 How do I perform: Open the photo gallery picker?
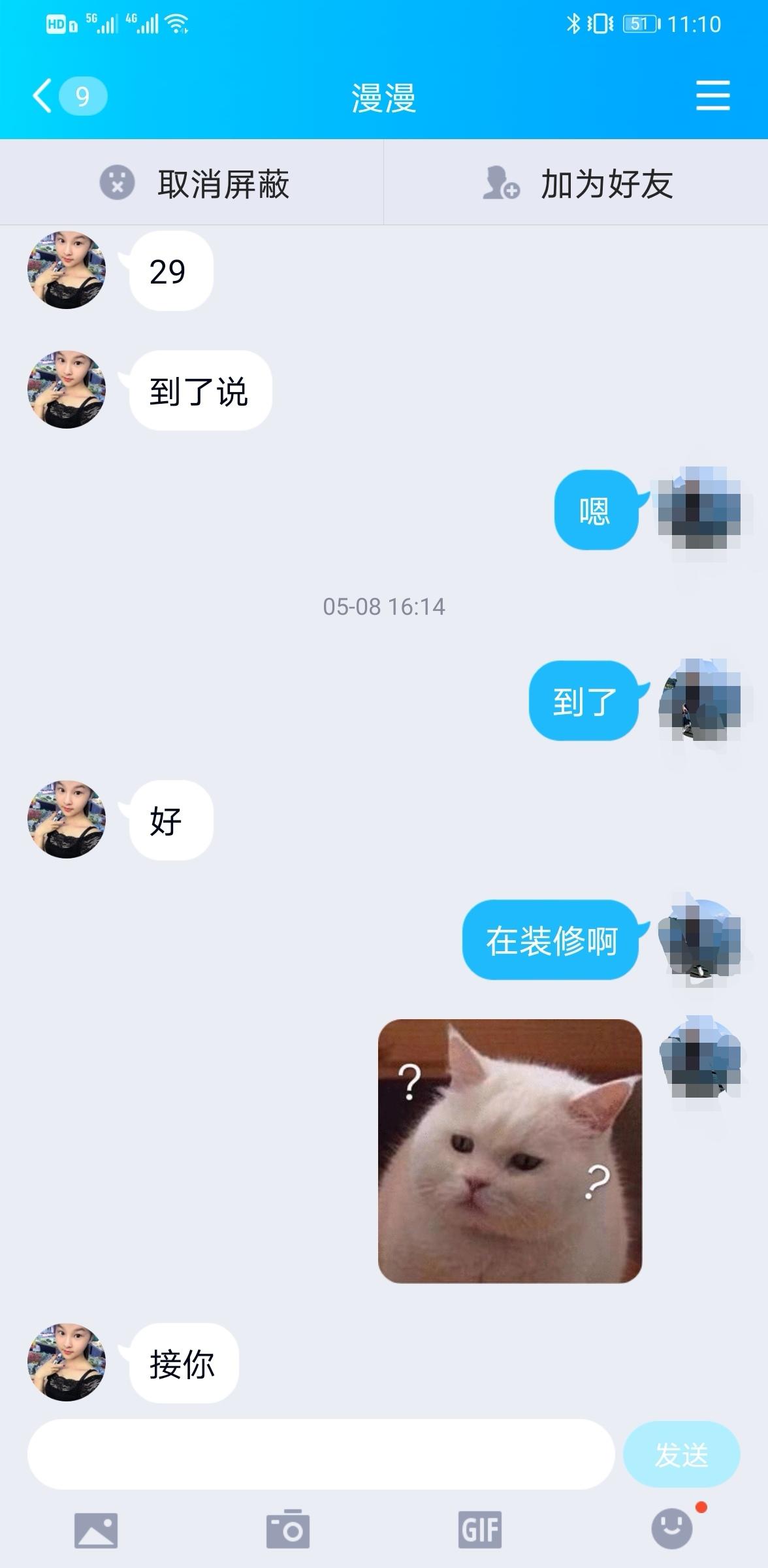pos(96,1530)
